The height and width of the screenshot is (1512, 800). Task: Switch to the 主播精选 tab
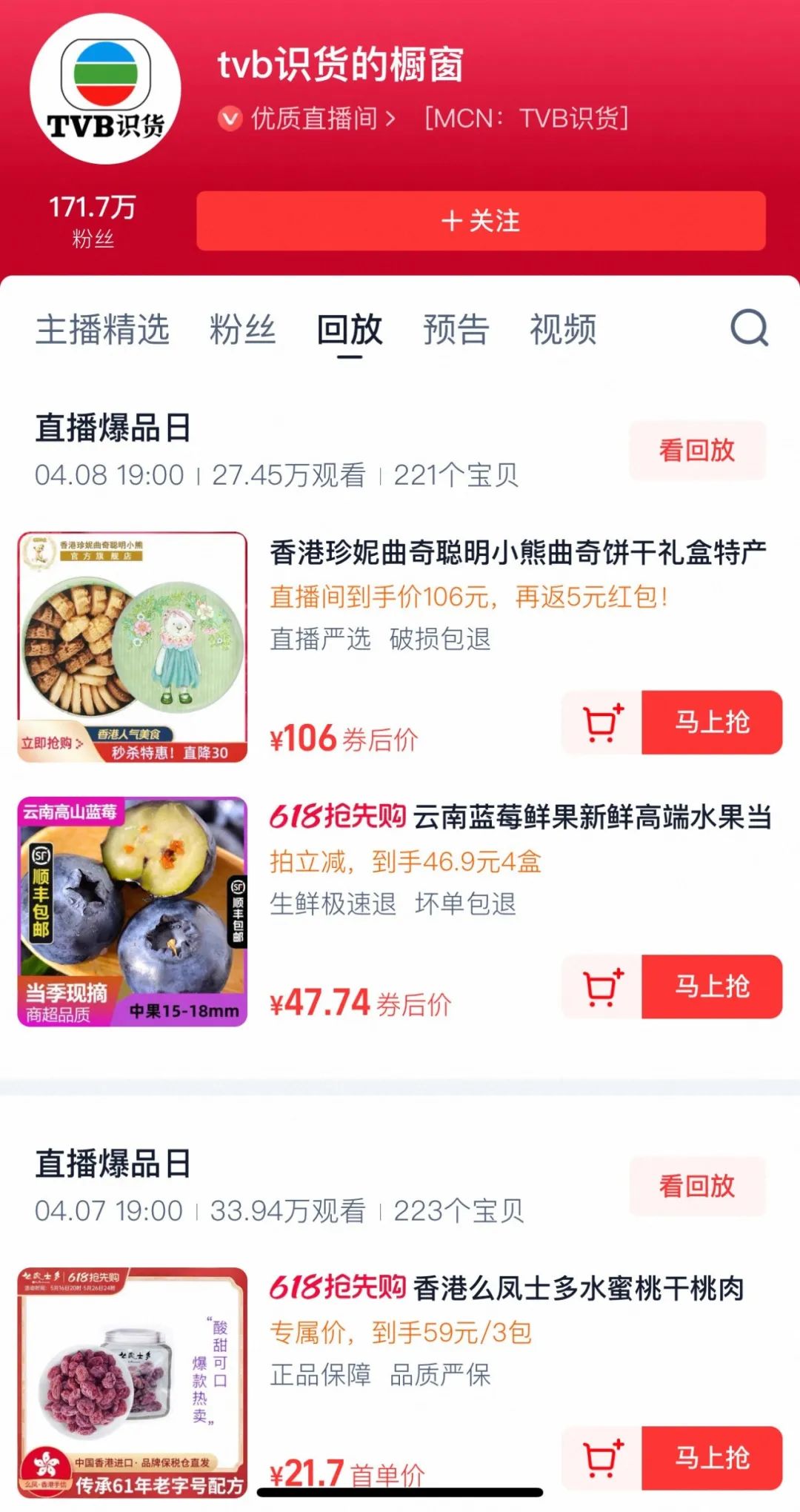(102, 330)
